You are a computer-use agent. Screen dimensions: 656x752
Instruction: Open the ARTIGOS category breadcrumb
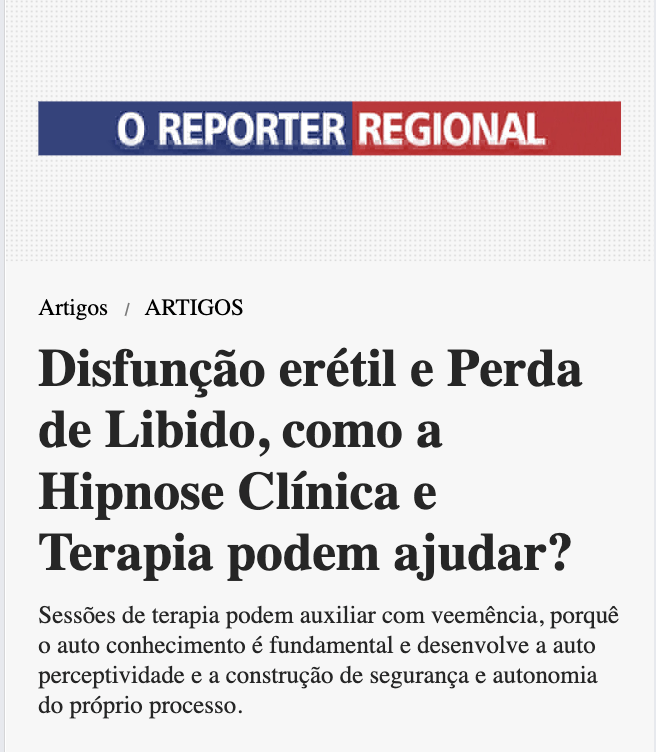[x=194, y=308]
